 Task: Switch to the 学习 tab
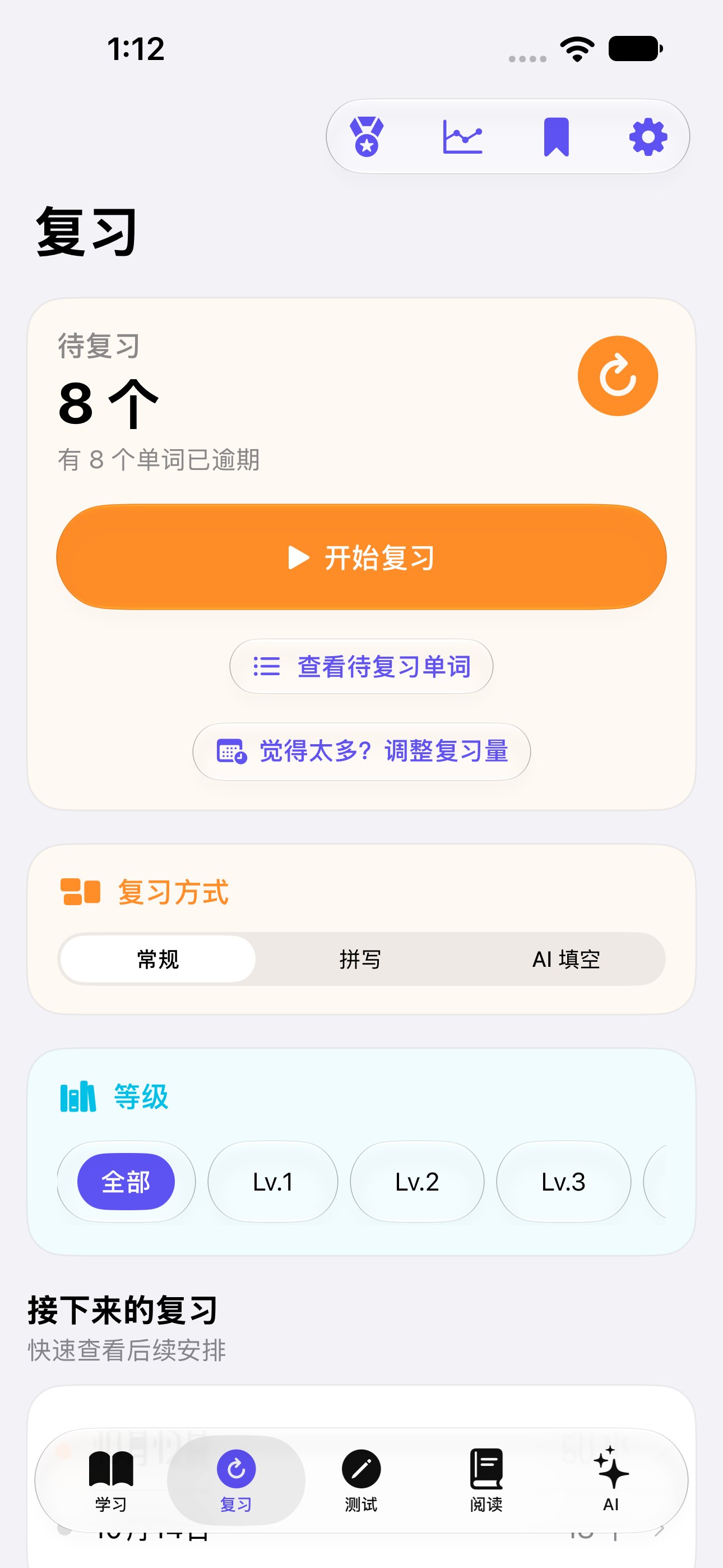coord(111,1481)
